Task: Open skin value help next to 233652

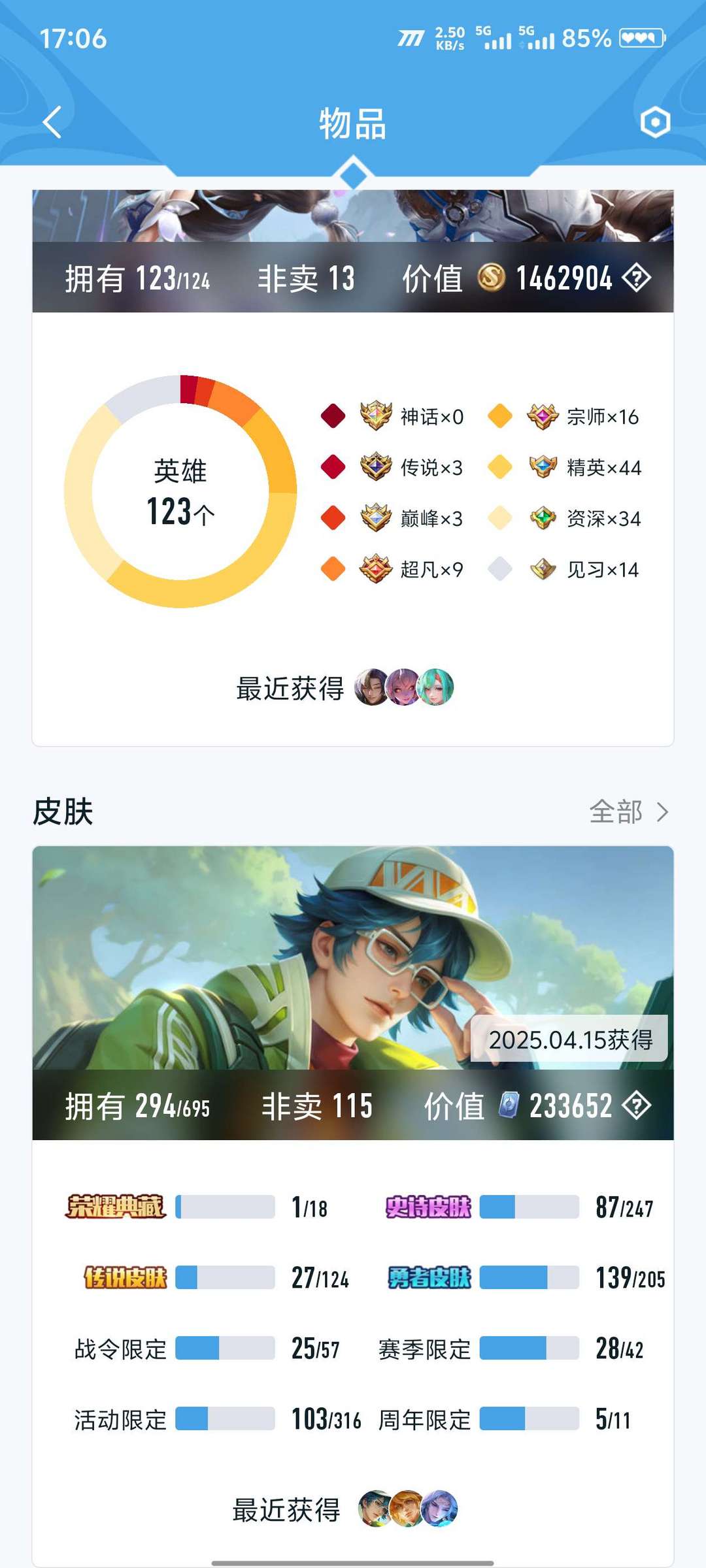Action: [636, 1105]
